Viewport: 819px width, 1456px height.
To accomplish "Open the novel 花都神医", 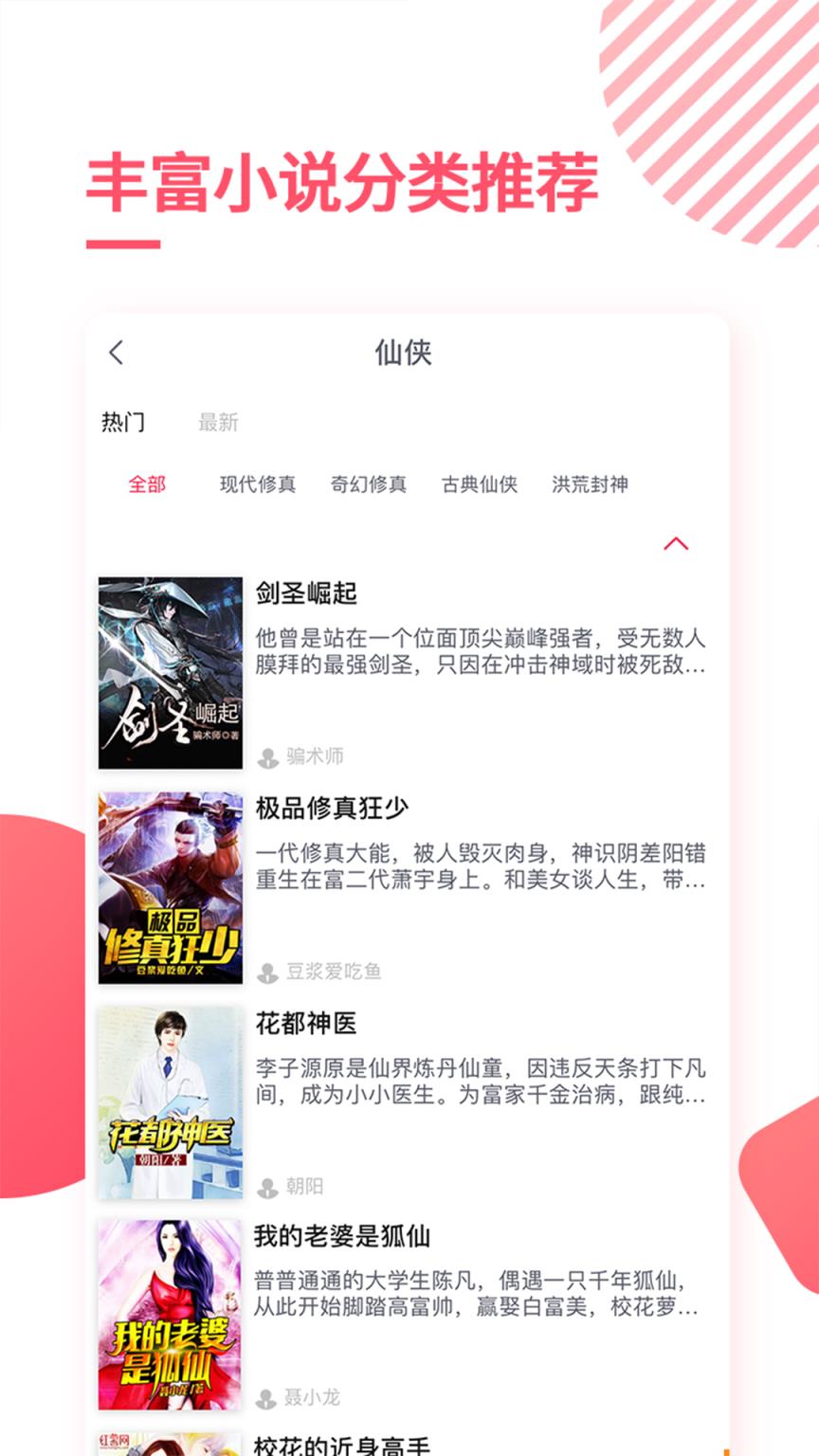I will point(303,1024).
